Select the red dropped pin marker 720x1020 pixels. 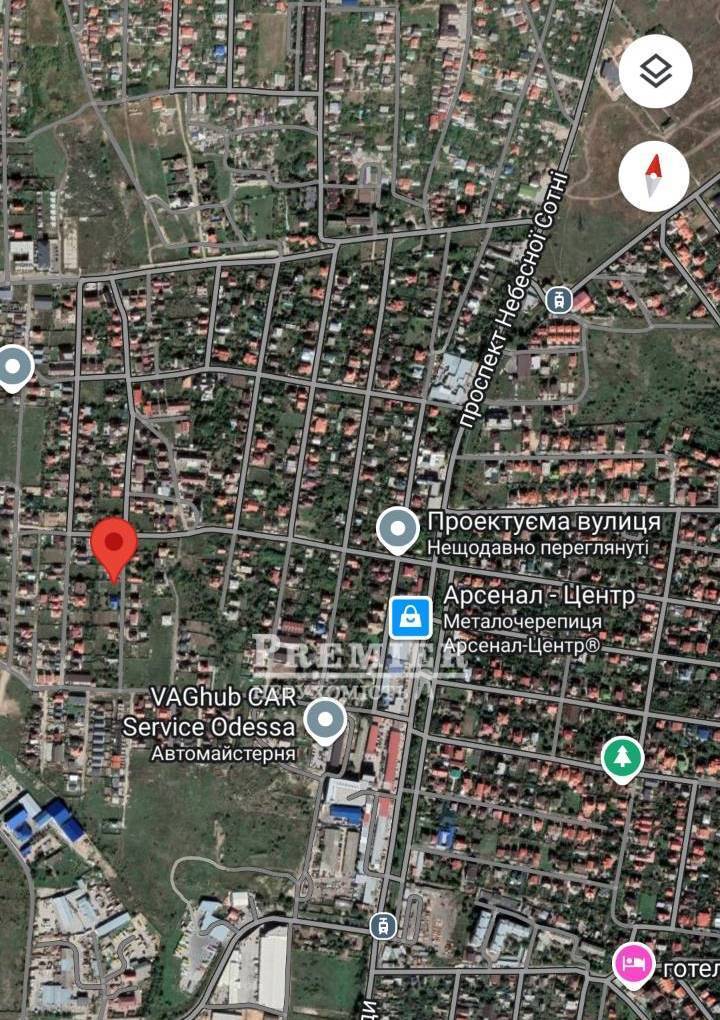(114, 545)
